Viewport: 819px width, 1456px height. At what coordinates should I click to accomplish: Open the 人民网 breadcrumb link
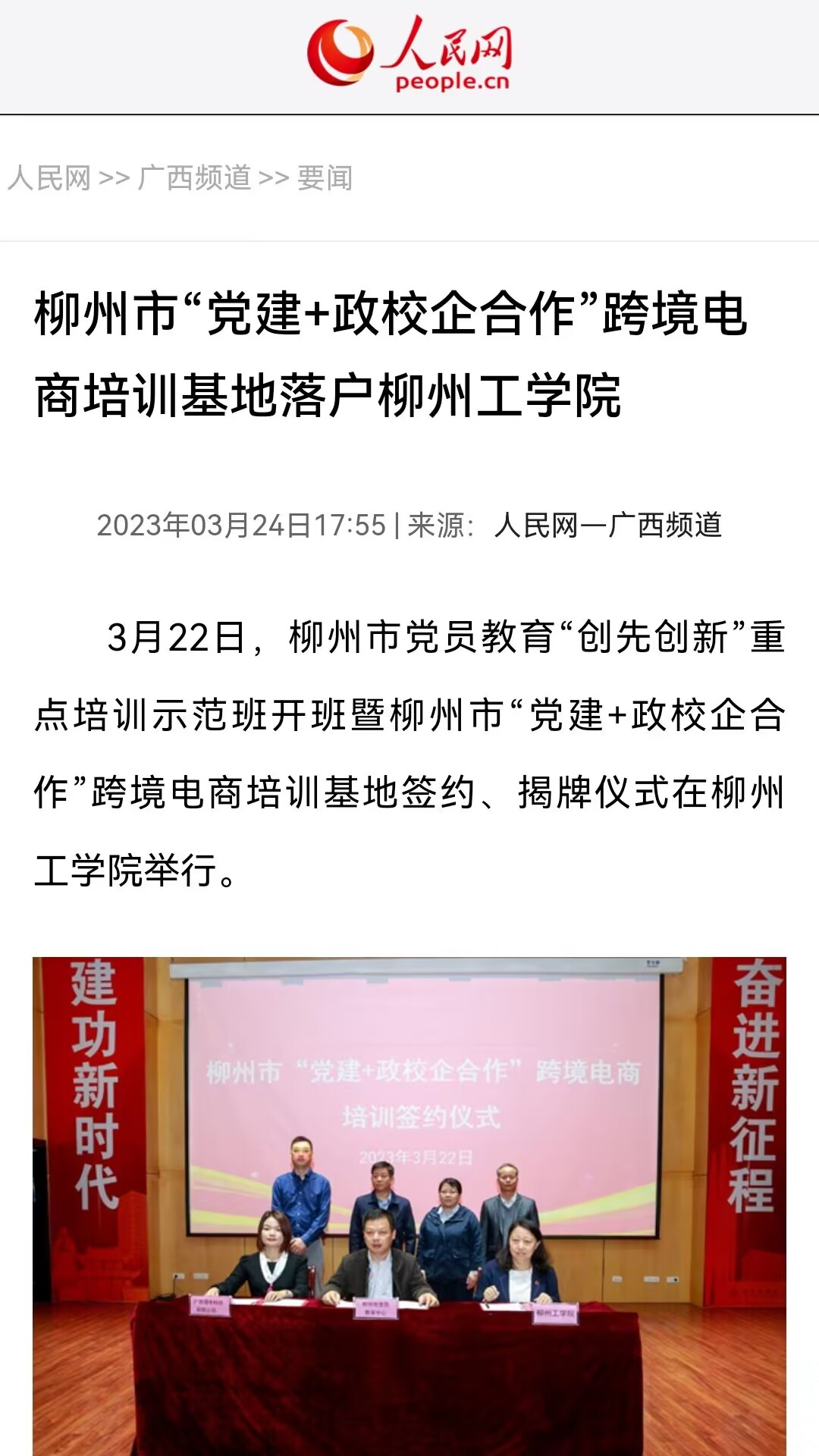[49, 178]
